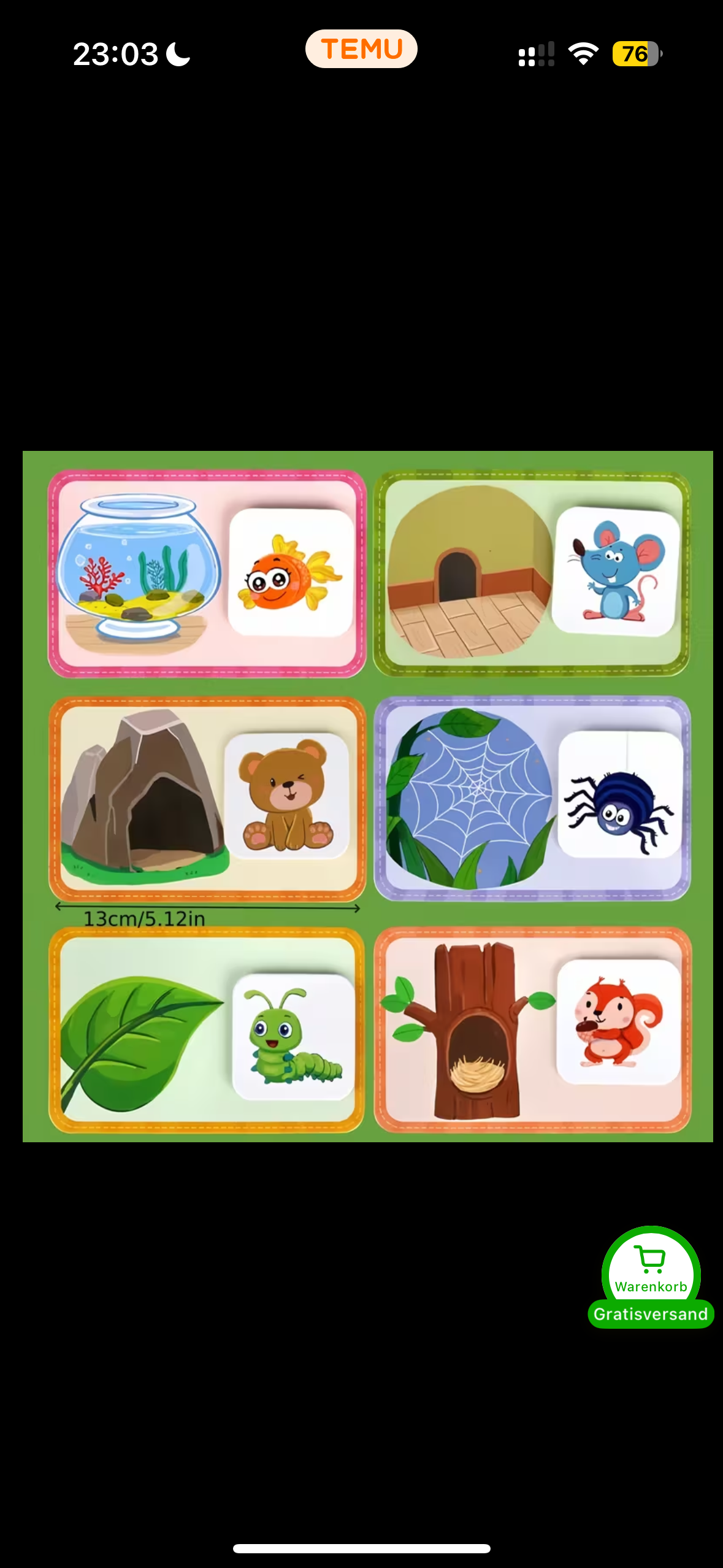
Task: Open the Warenkorb shopping cart
Action: [651, 1270]
